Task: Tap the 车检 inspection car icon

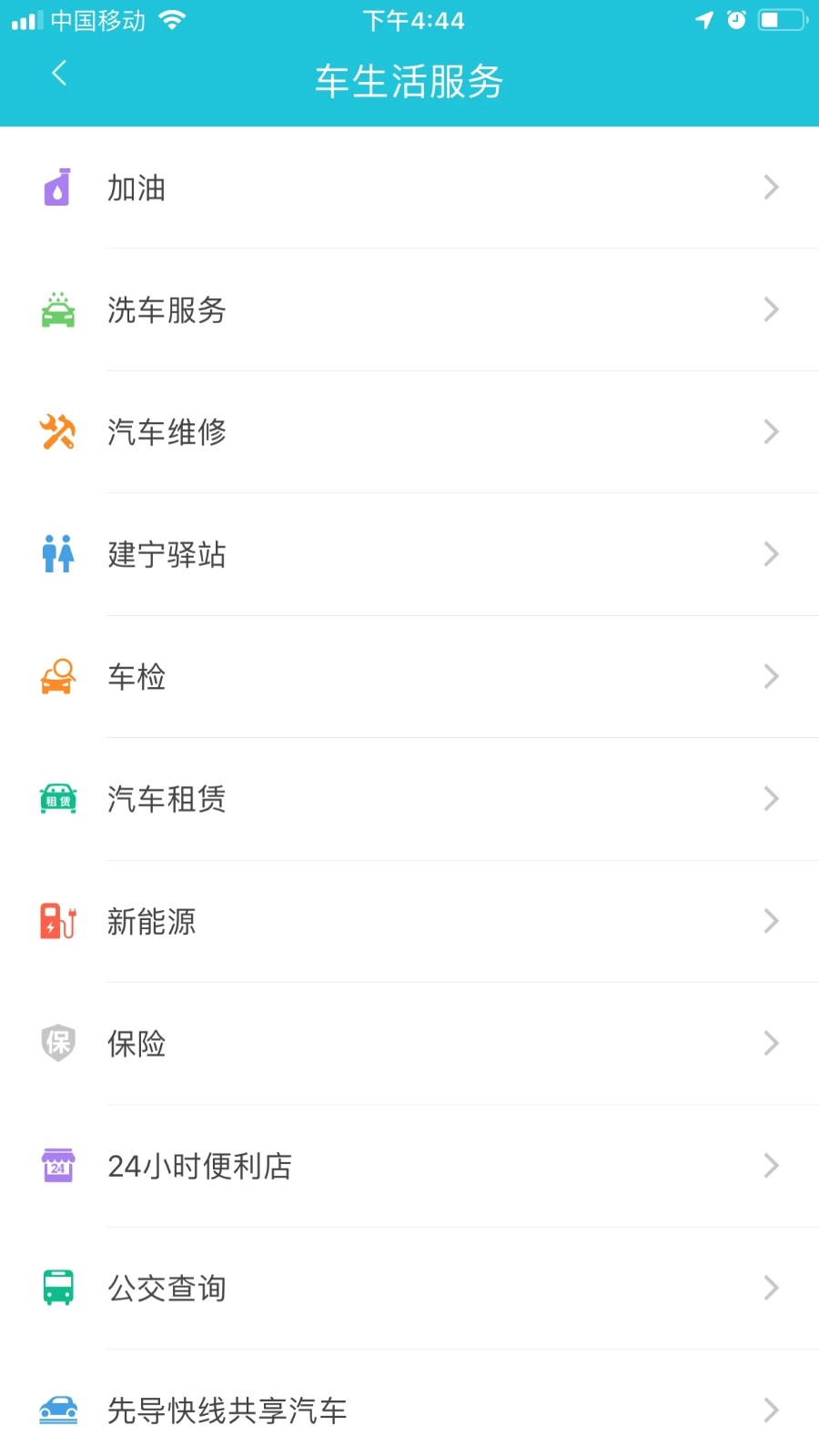Action: coord(57,677)
